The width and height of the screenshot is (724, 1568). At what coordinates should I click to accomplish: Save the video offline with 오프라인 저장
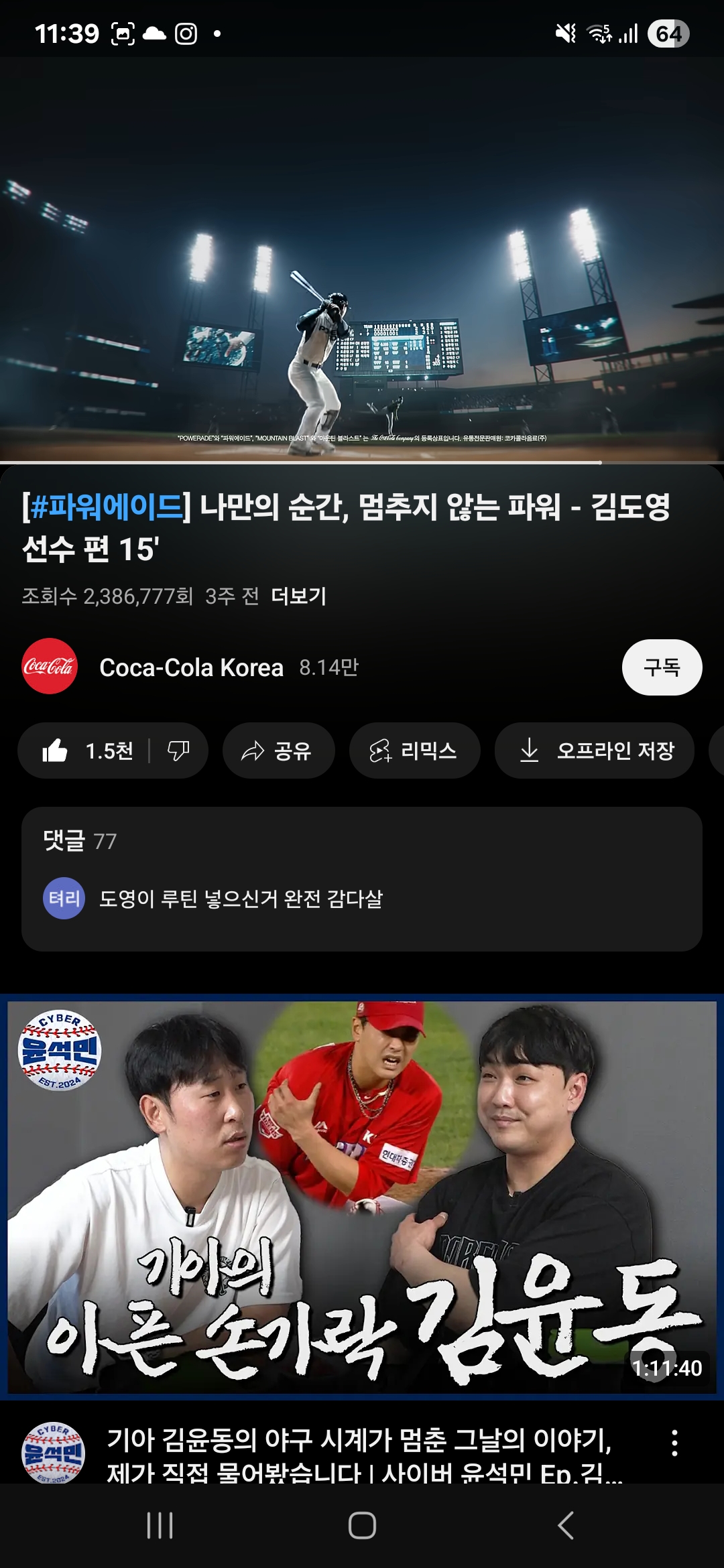point(594,750)
